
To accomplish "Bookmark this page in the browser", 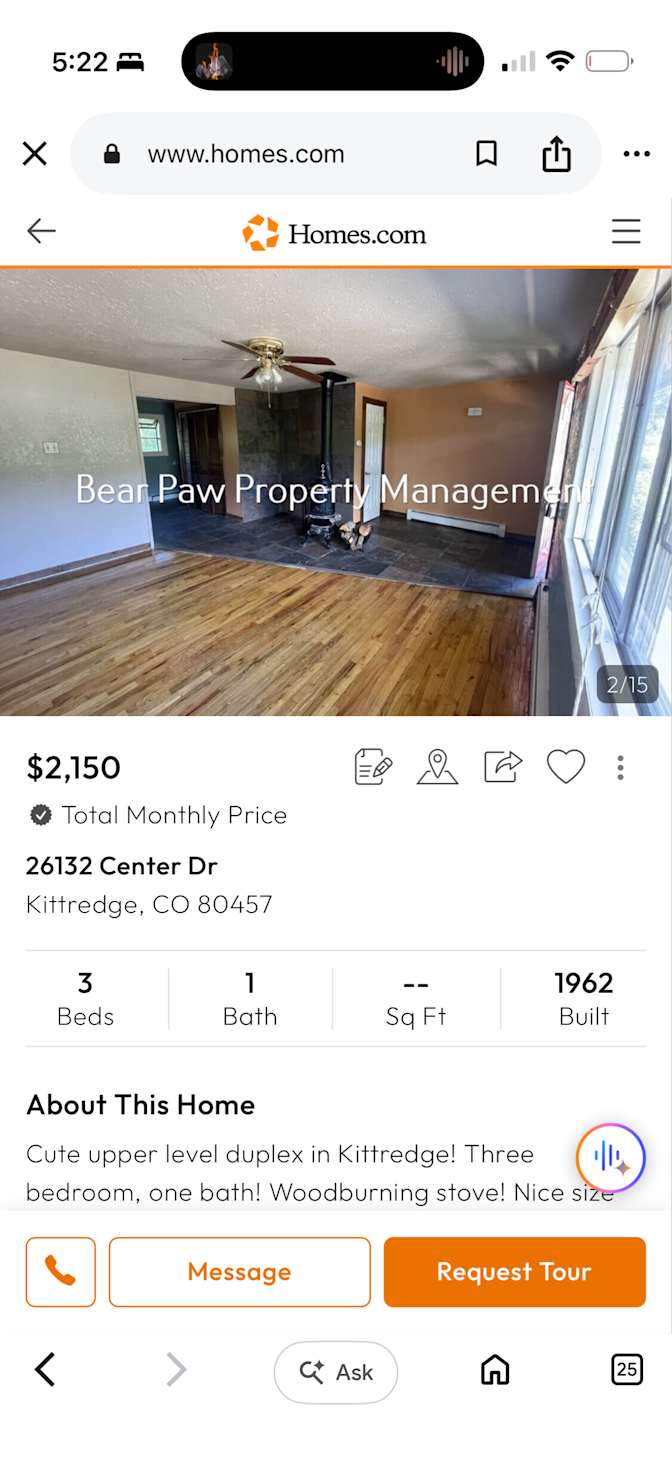I will coord(486,154).
